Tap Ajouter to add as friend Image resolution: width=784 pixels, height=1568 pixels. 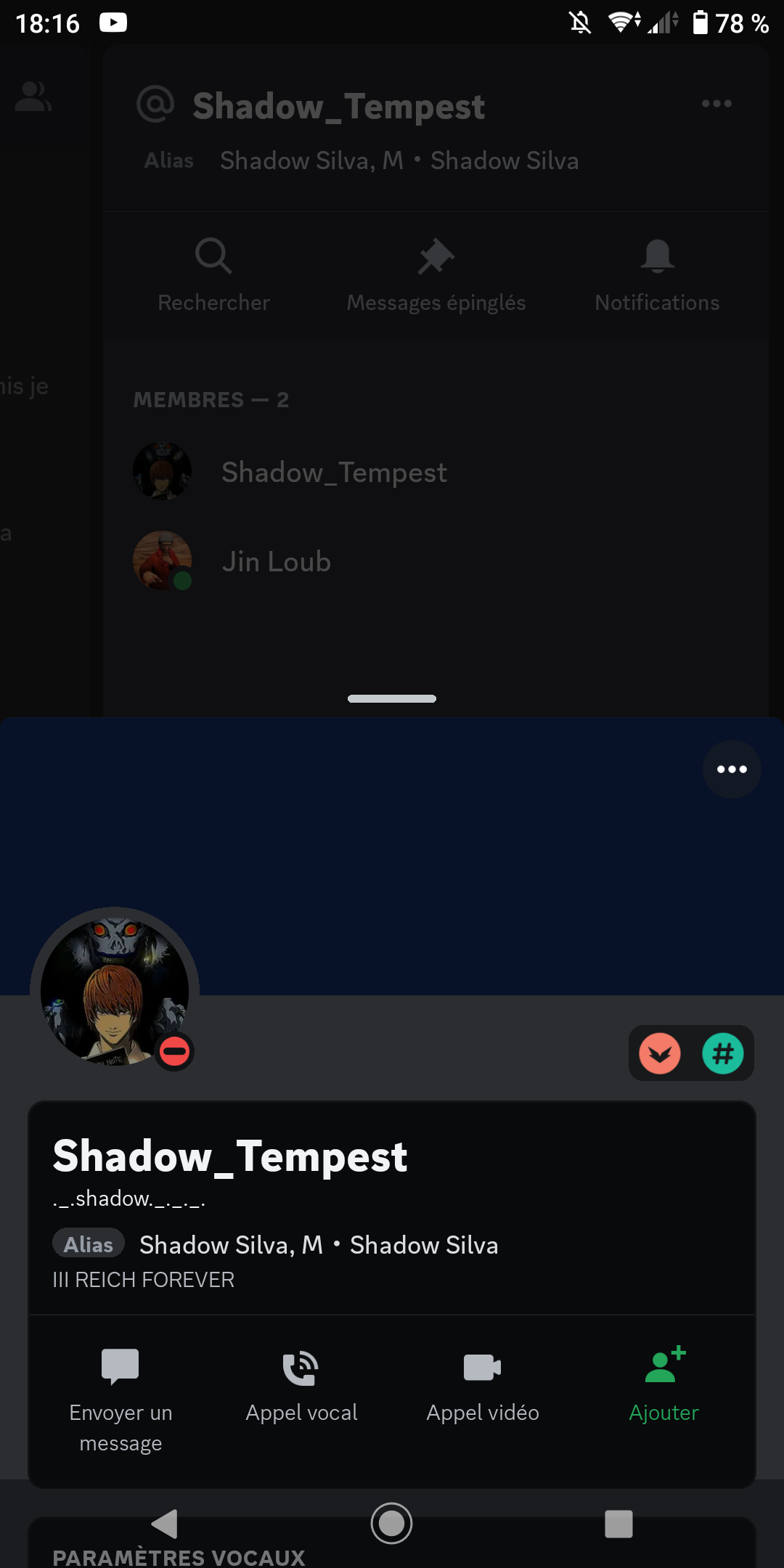(x=663, y=1387)
